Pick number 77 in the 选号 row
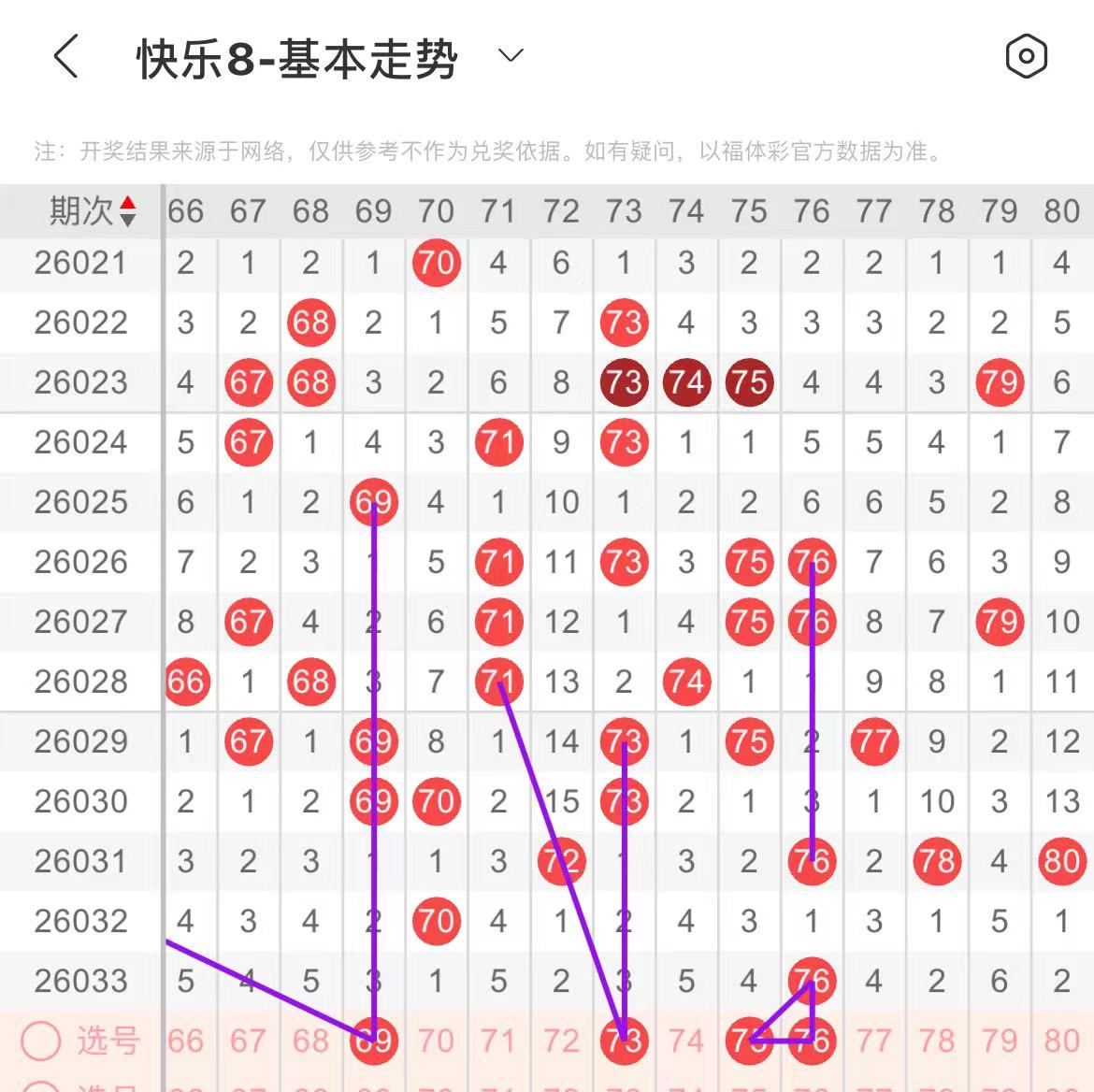The height and width of the screenshot is (1092, 1094). tap(874, 1041)
